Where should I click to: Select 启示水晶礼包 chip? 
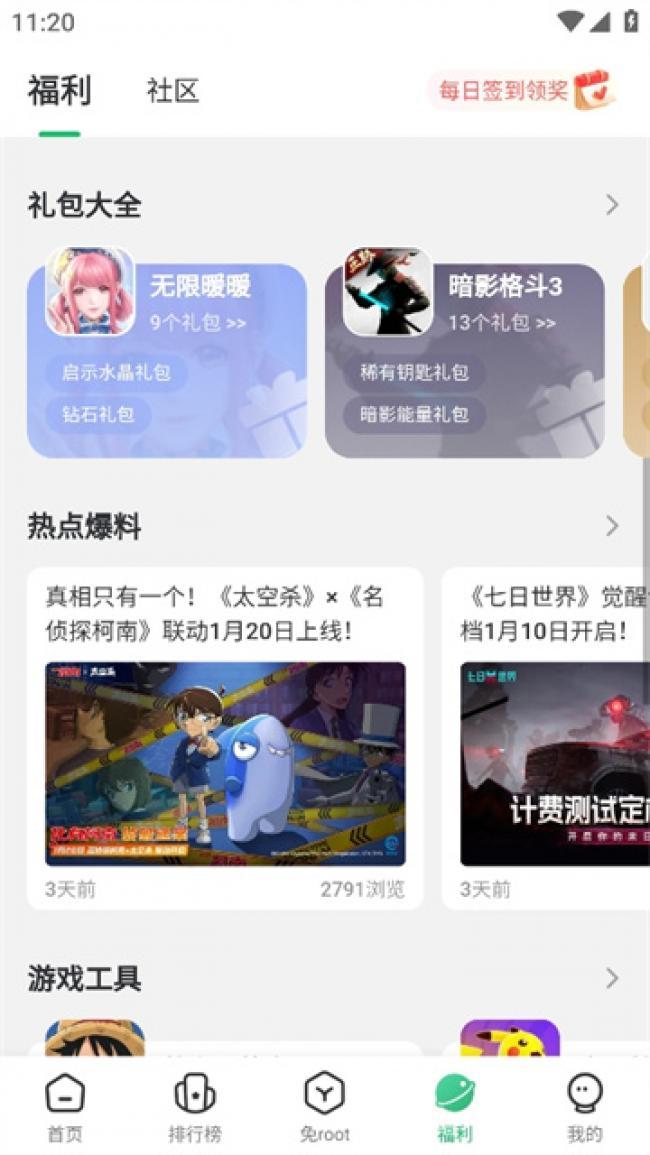click(x=116, y=373)
